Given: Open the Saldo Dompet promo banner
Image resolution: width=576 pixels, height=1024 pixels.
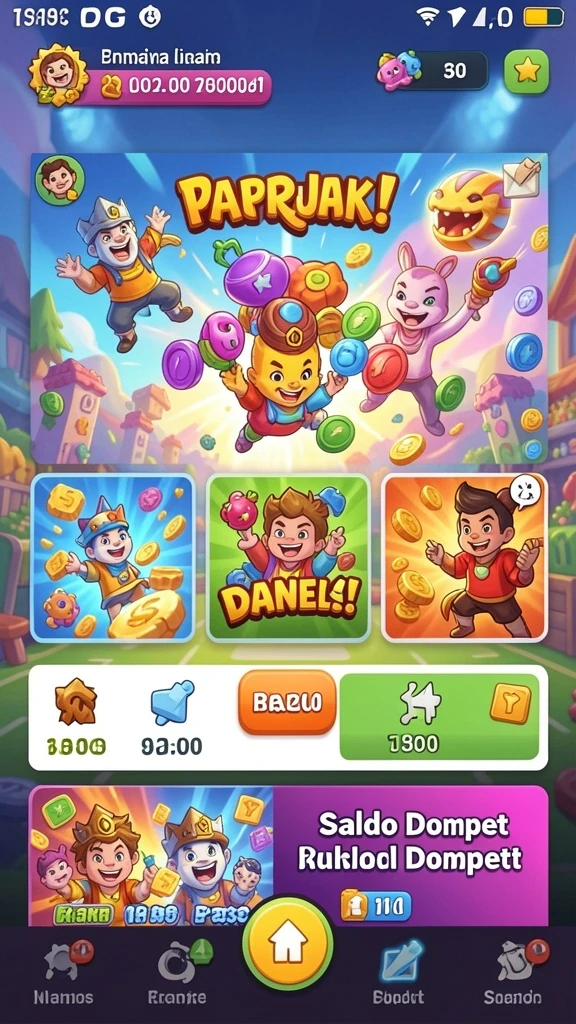Looking at the screenshot, I should (x=289, y=856).
